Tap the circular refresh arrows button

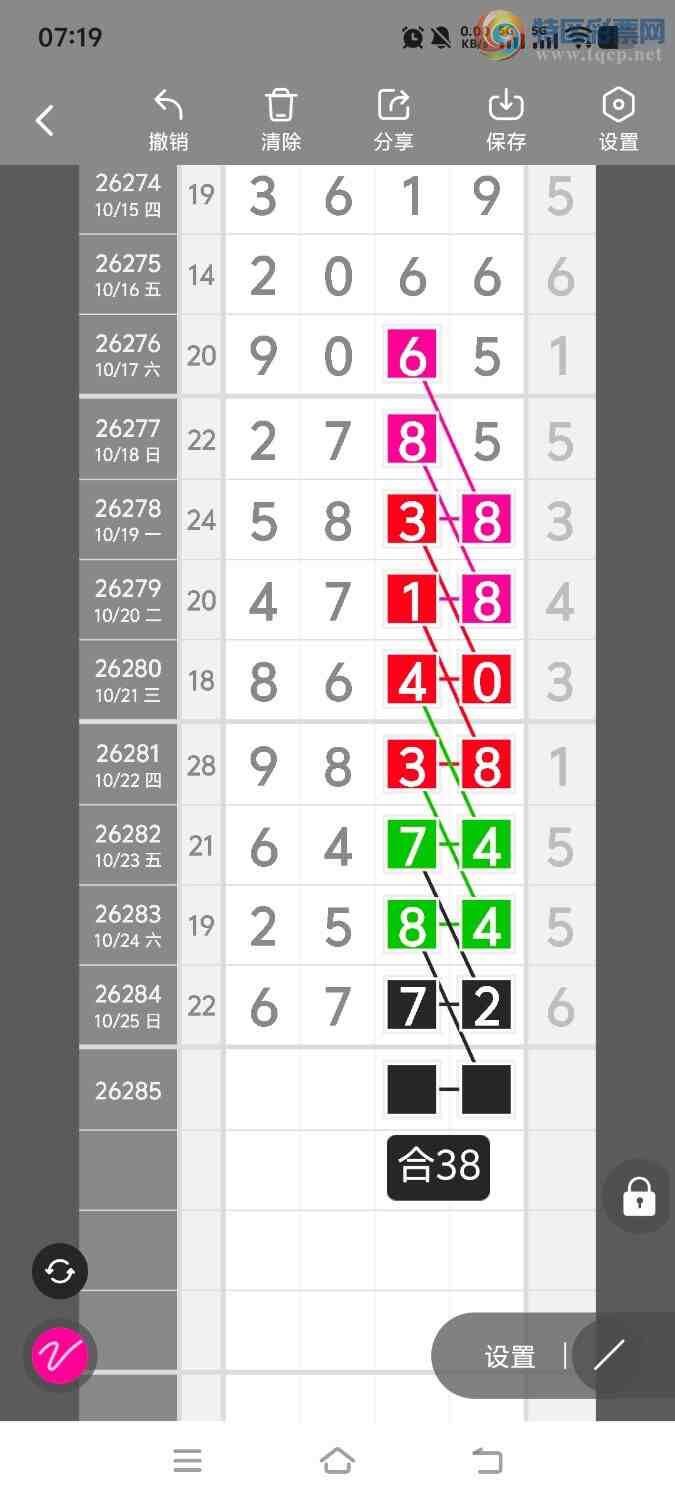pos(60,1271)
